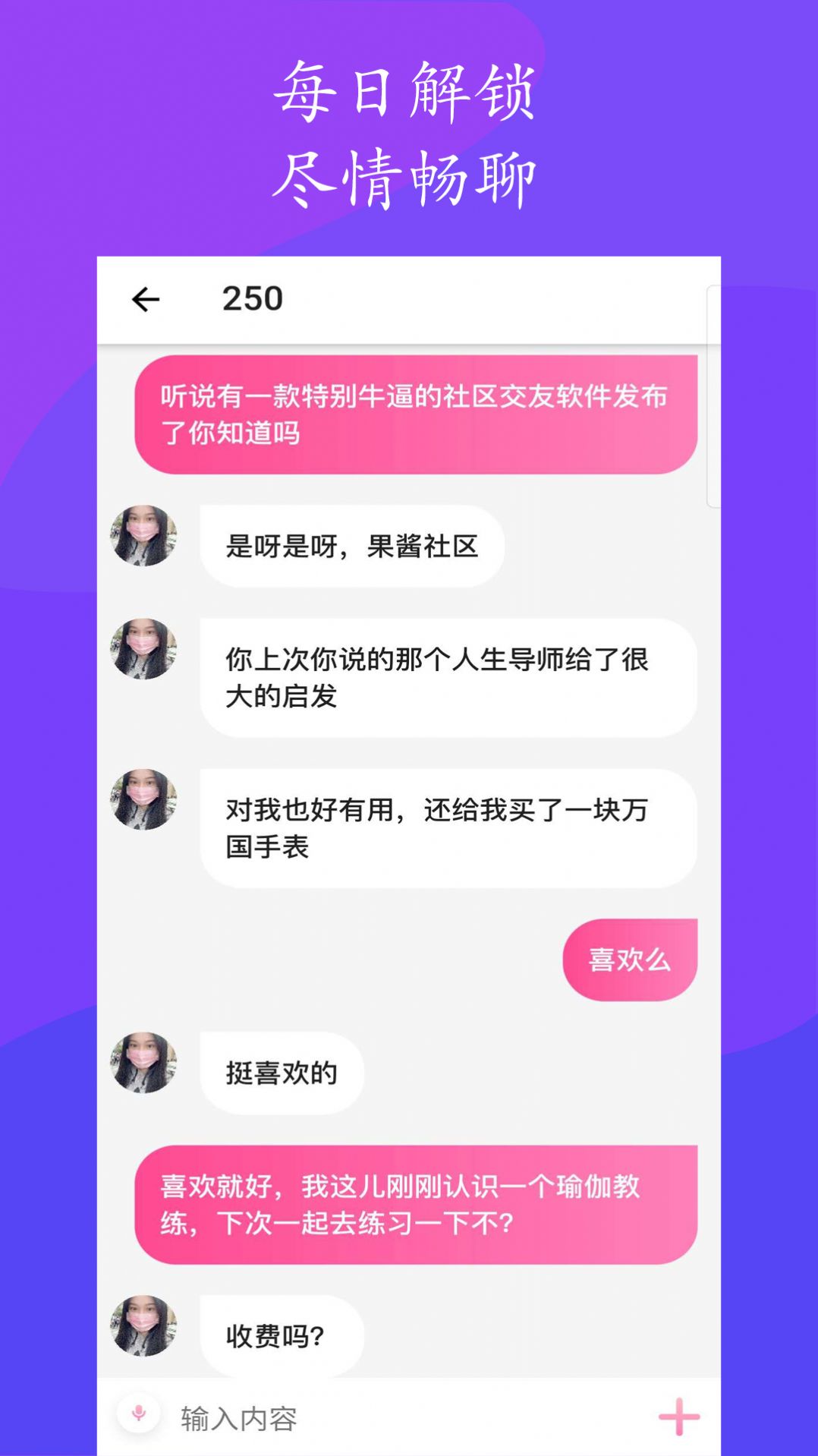Image resolution: width=818 pixels, height=1456 pixels.
Task: Open the top avatar of the masked girl
Action: pyautogui.click(x=144, y=540)
